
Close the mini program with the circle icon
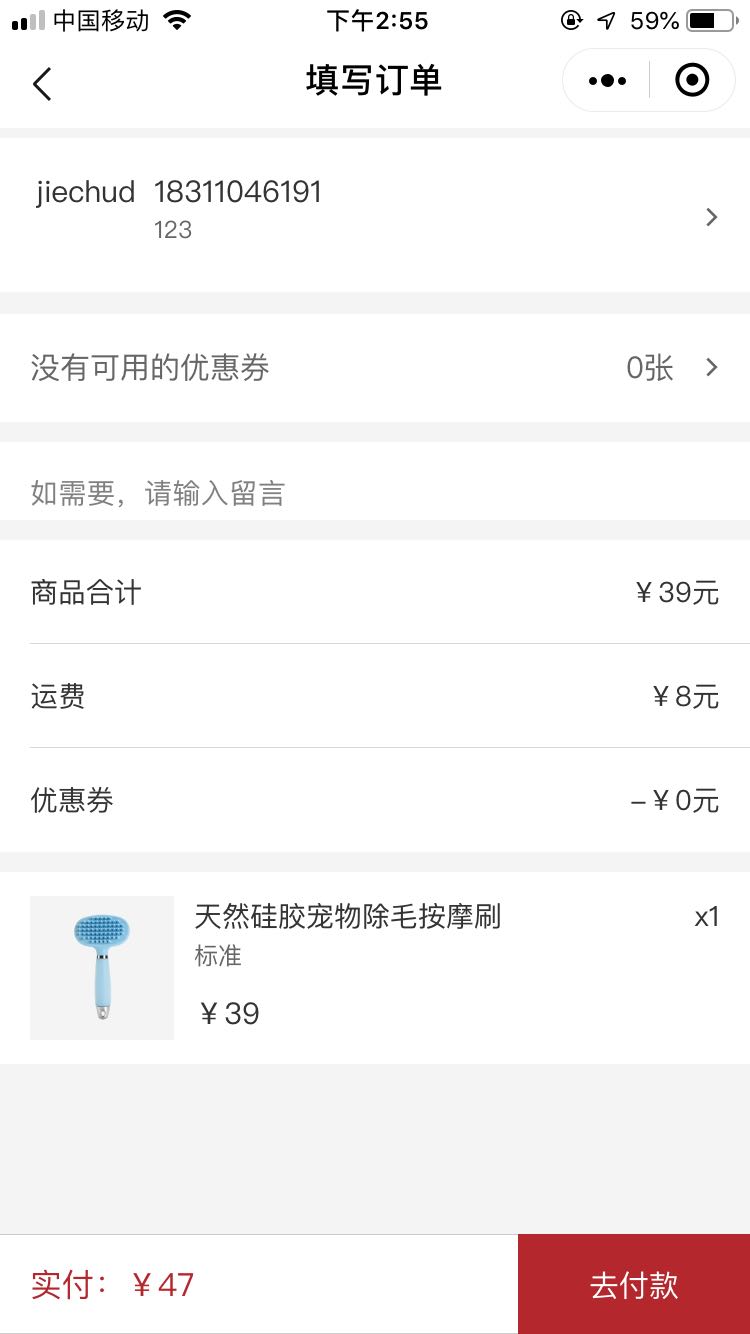click(692, 81)
